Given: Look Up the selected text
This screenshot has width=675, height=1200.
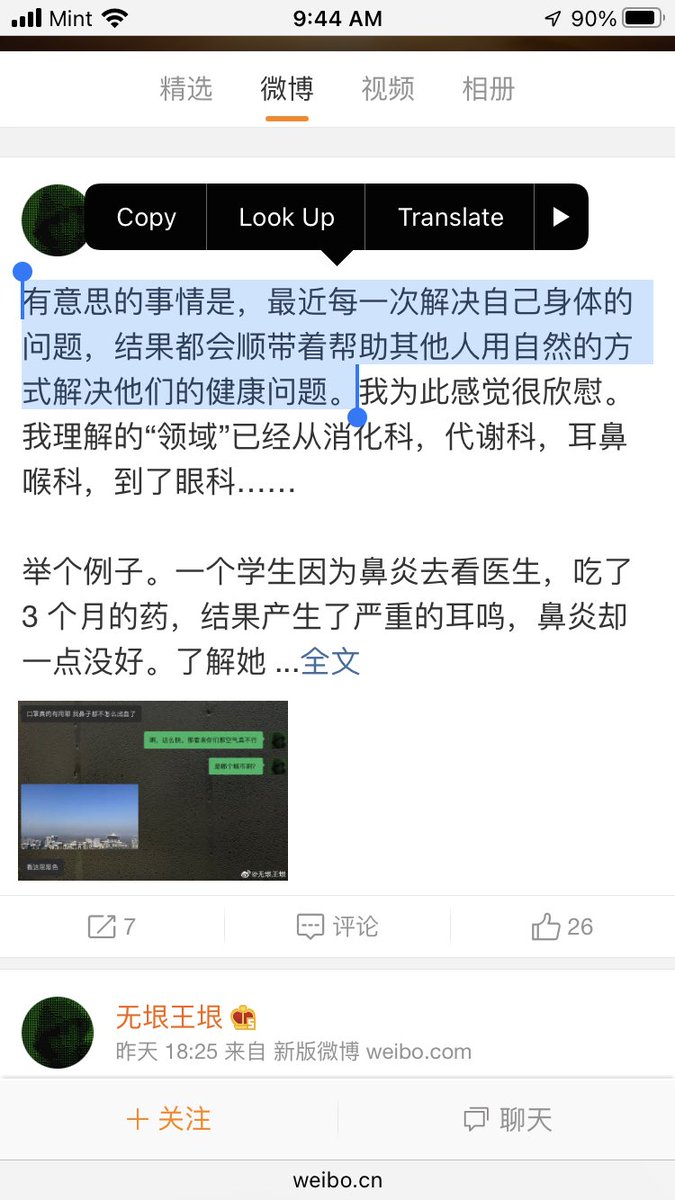Looking at the screenshot, I should [286, 217].
